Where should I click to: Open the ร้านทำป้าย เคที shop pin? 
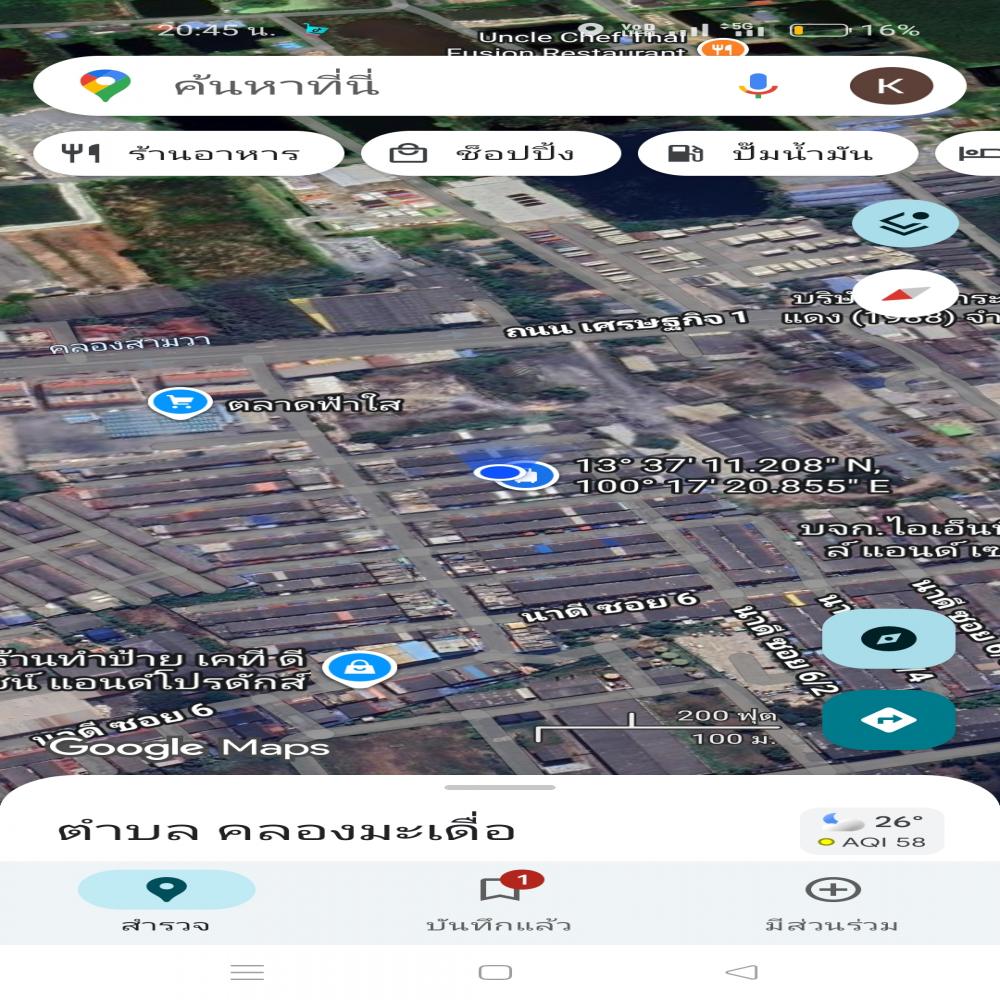click(359, 666)
